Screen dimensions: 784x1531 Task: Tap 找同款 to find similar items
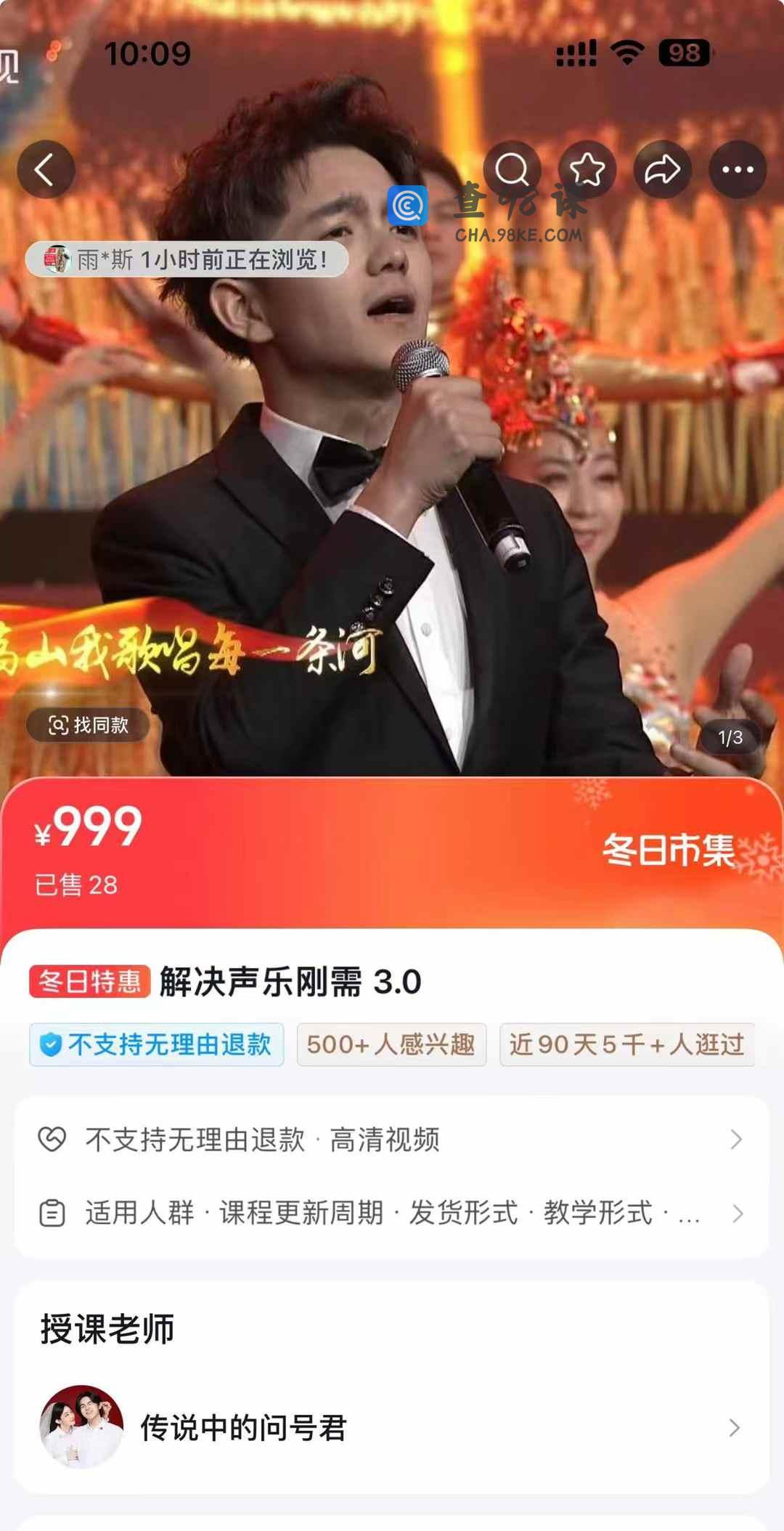pos(89,725)
